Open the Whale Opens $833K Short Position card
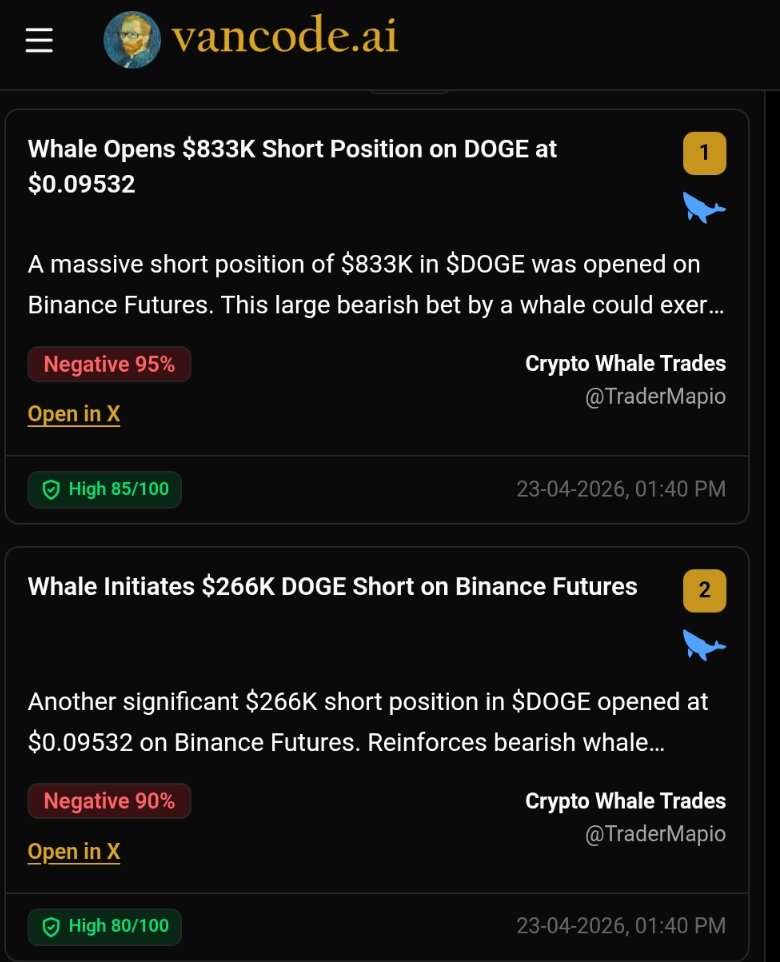This screenshot has height=962, width=780. pos(292,166)
